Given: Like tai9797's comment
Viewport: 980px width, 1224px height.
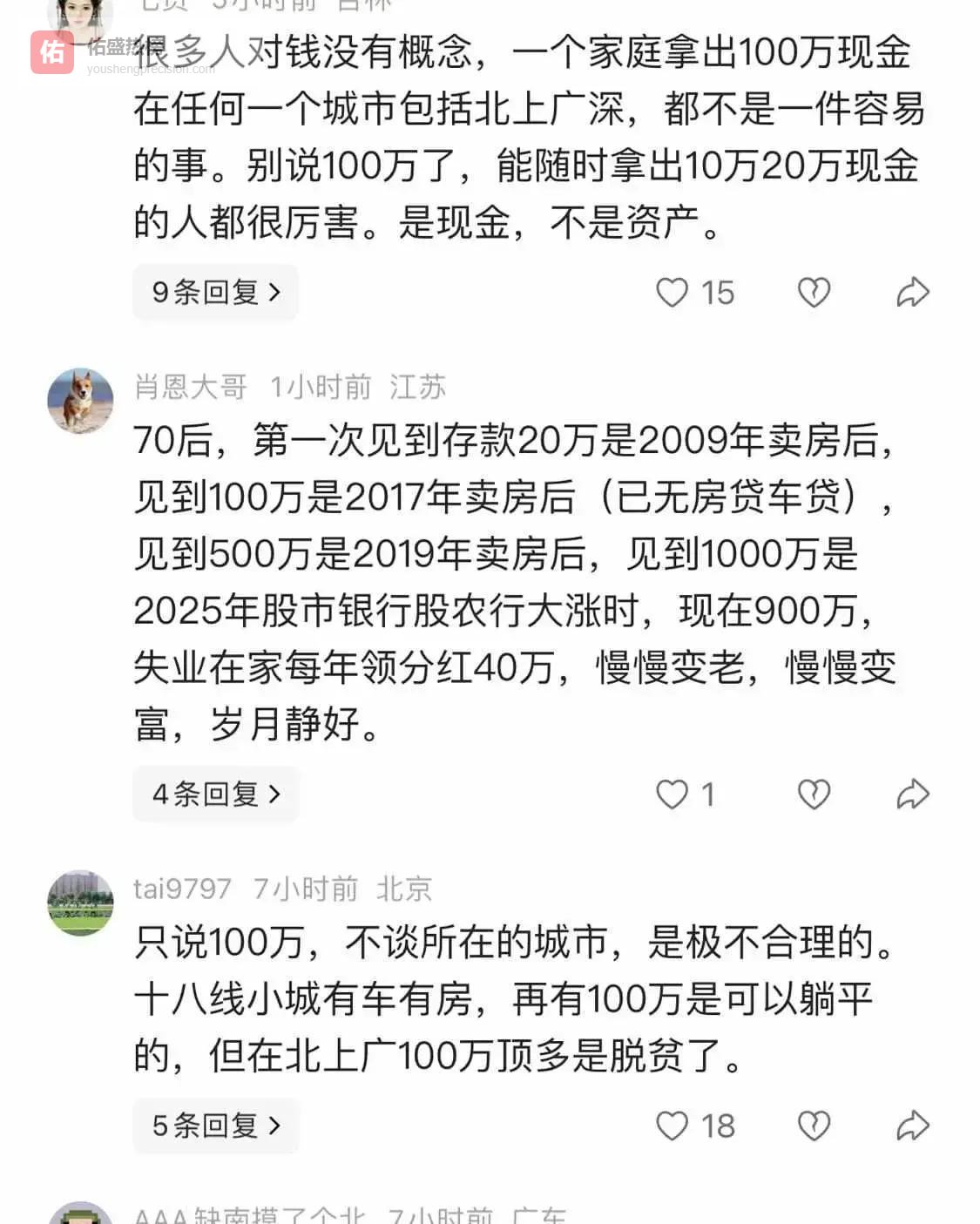Looking at the screenshot, I should (672, 1126).
